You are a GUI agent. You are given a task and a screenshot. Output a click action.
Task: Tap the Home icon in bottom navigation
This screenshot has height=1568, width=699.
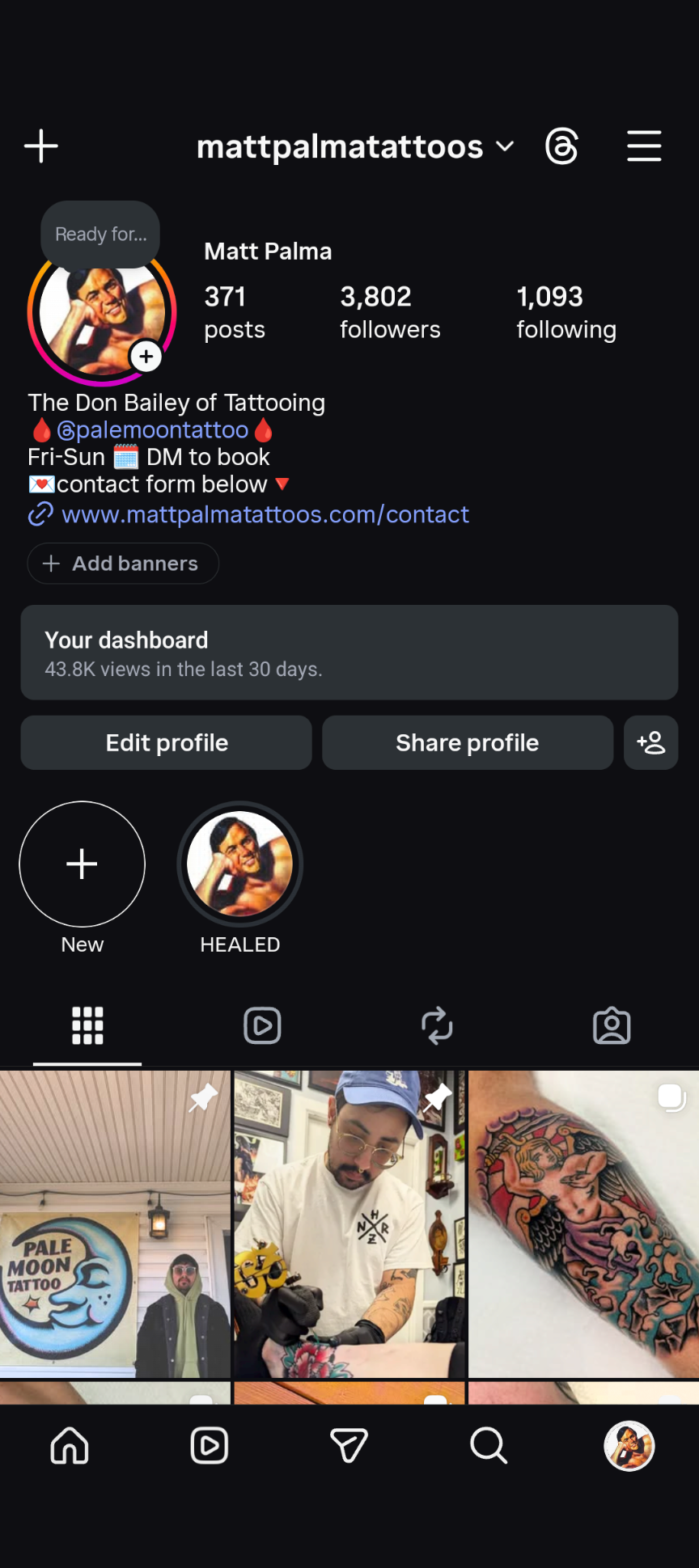[x=70, y=1446]
